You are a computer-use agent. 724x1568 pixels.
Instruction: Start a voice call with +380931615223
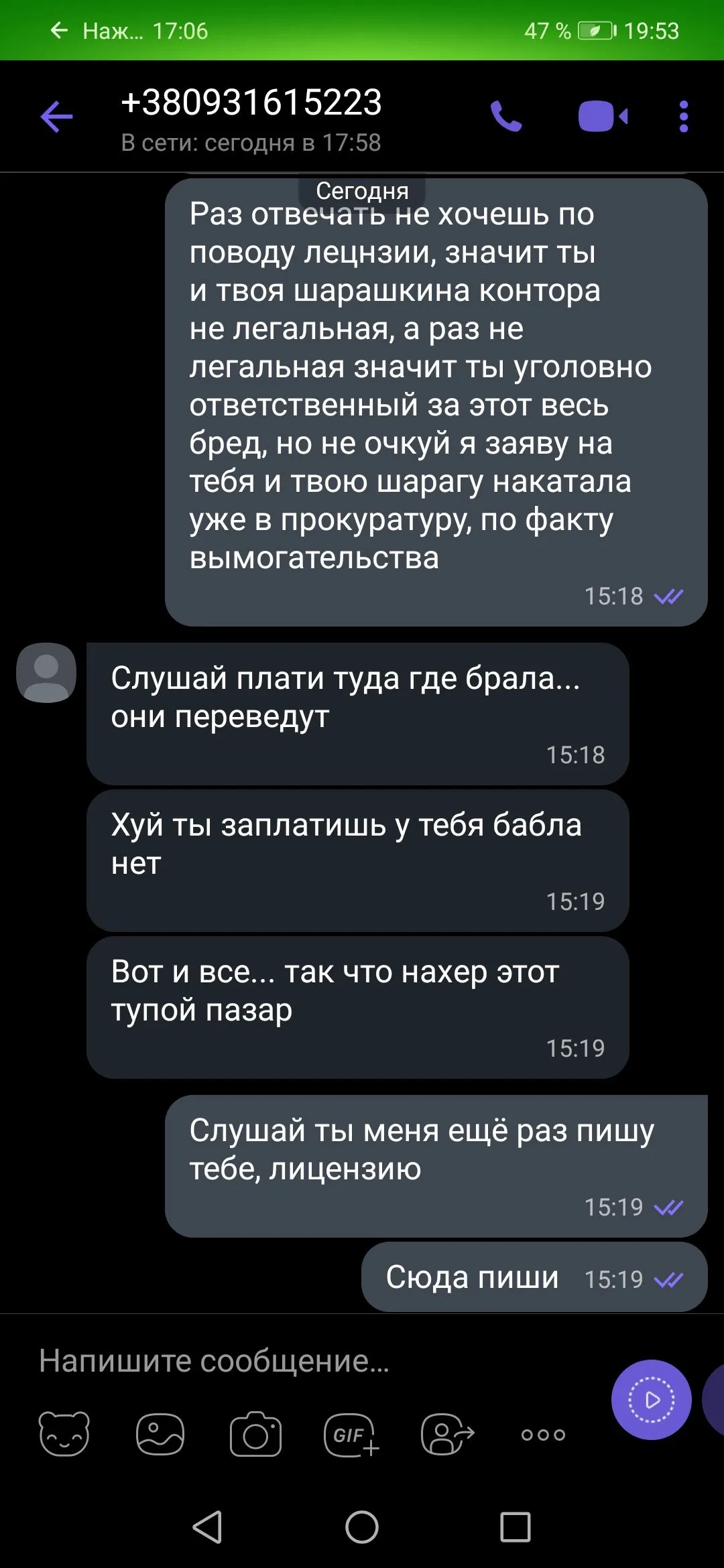[x=506, y=117]
